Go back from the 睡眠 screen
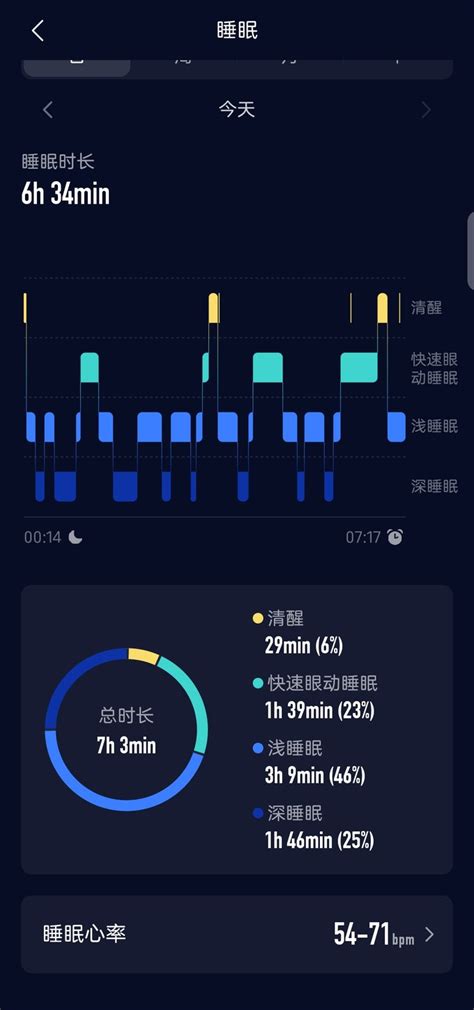 pyautogui.click(x=38, y=30)
